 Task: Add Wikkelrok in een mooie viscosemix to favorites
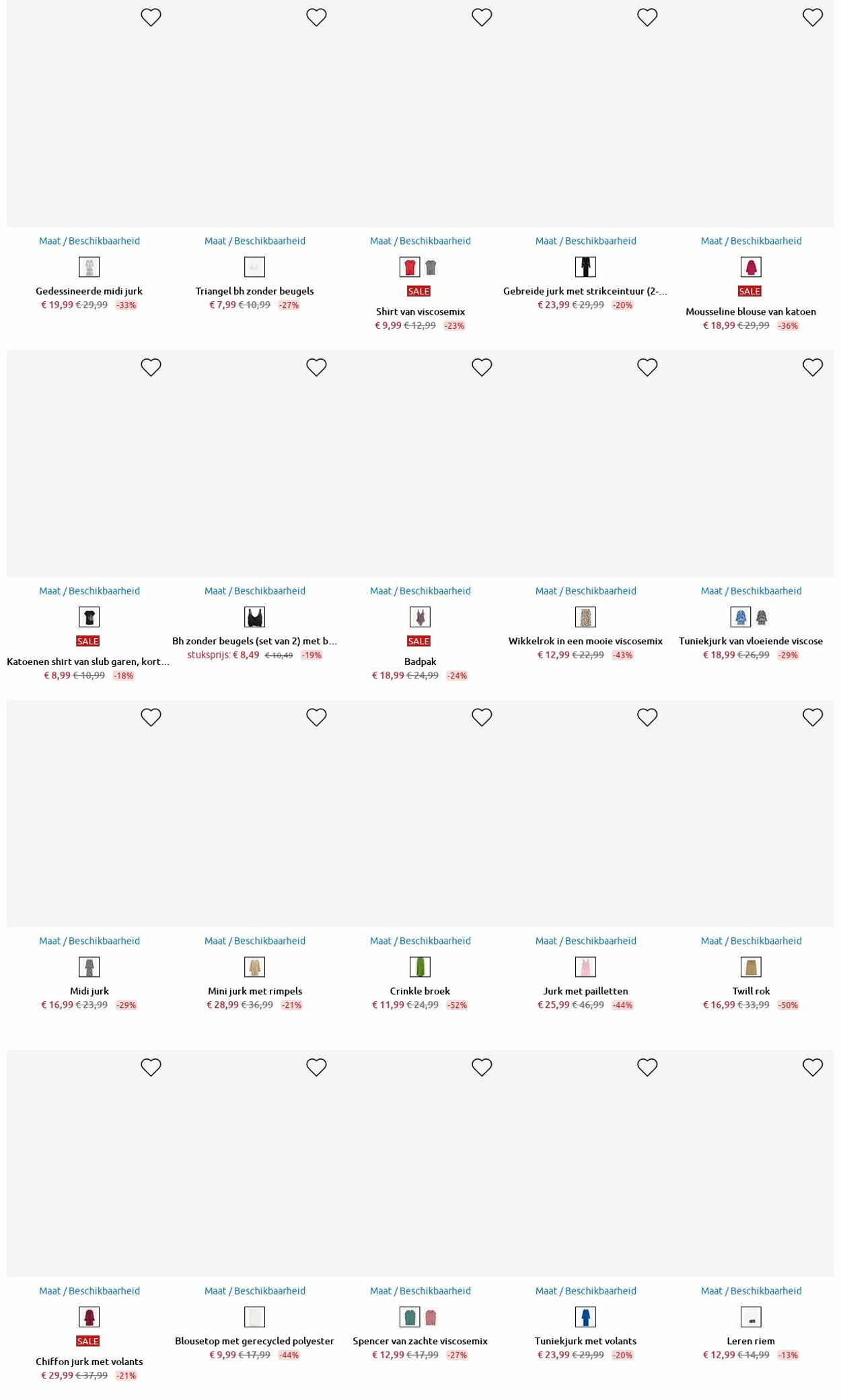tap(647, 367)
